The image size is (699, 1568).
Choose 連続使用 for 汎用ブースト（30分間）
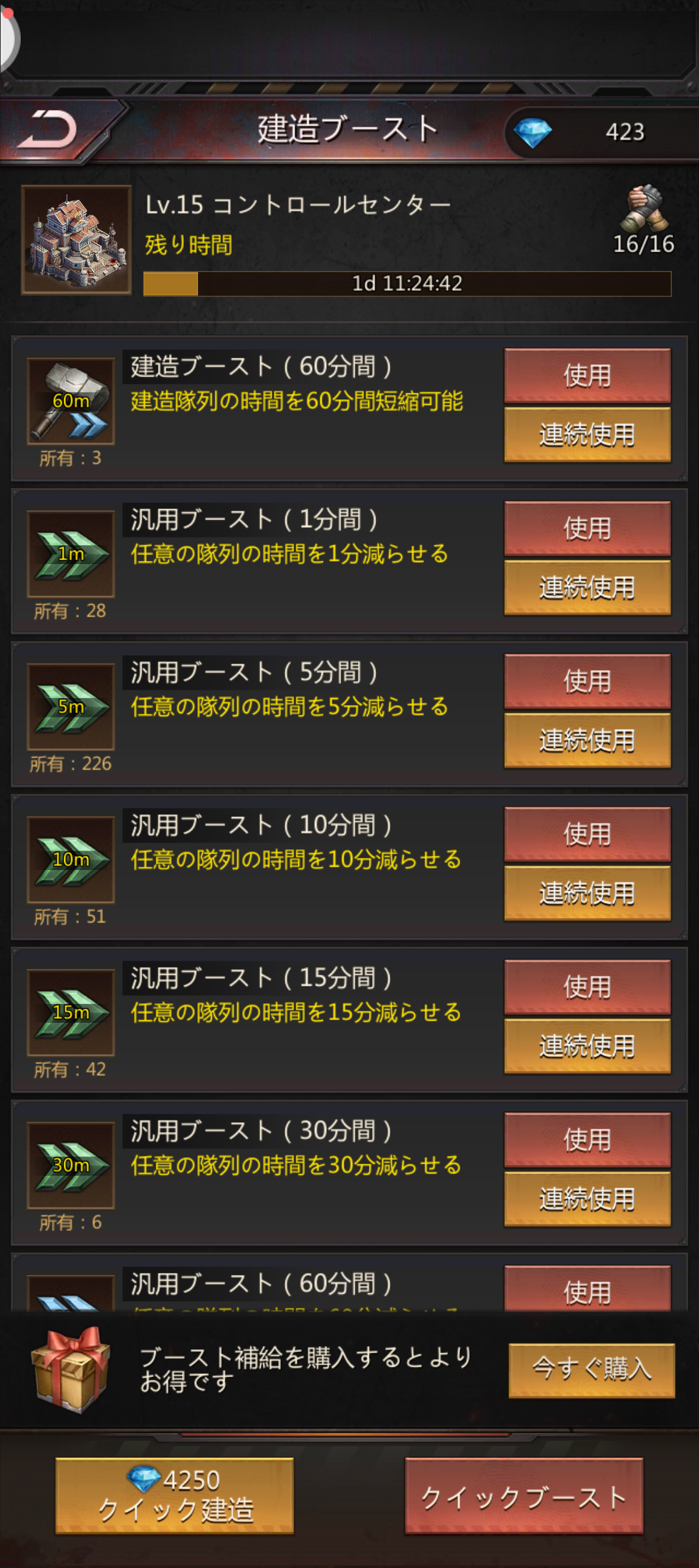pyautogui.click(x=587, y=1199)
